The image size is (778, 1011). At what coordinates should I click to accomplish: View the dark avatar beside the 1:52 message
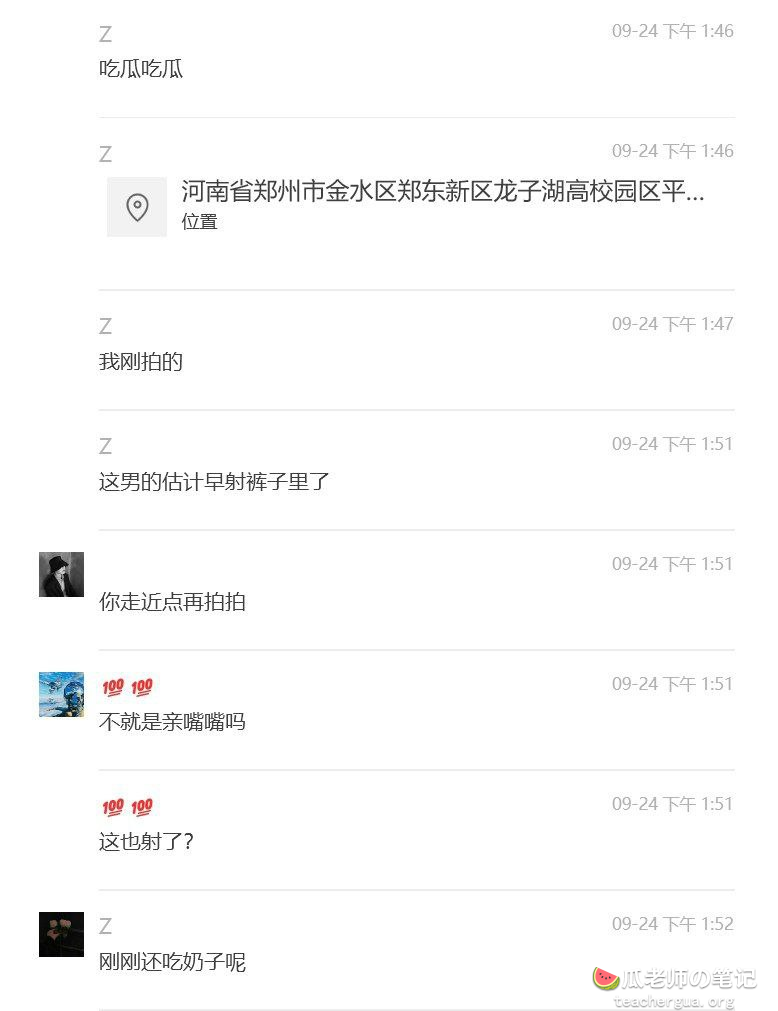pos(61,934)
